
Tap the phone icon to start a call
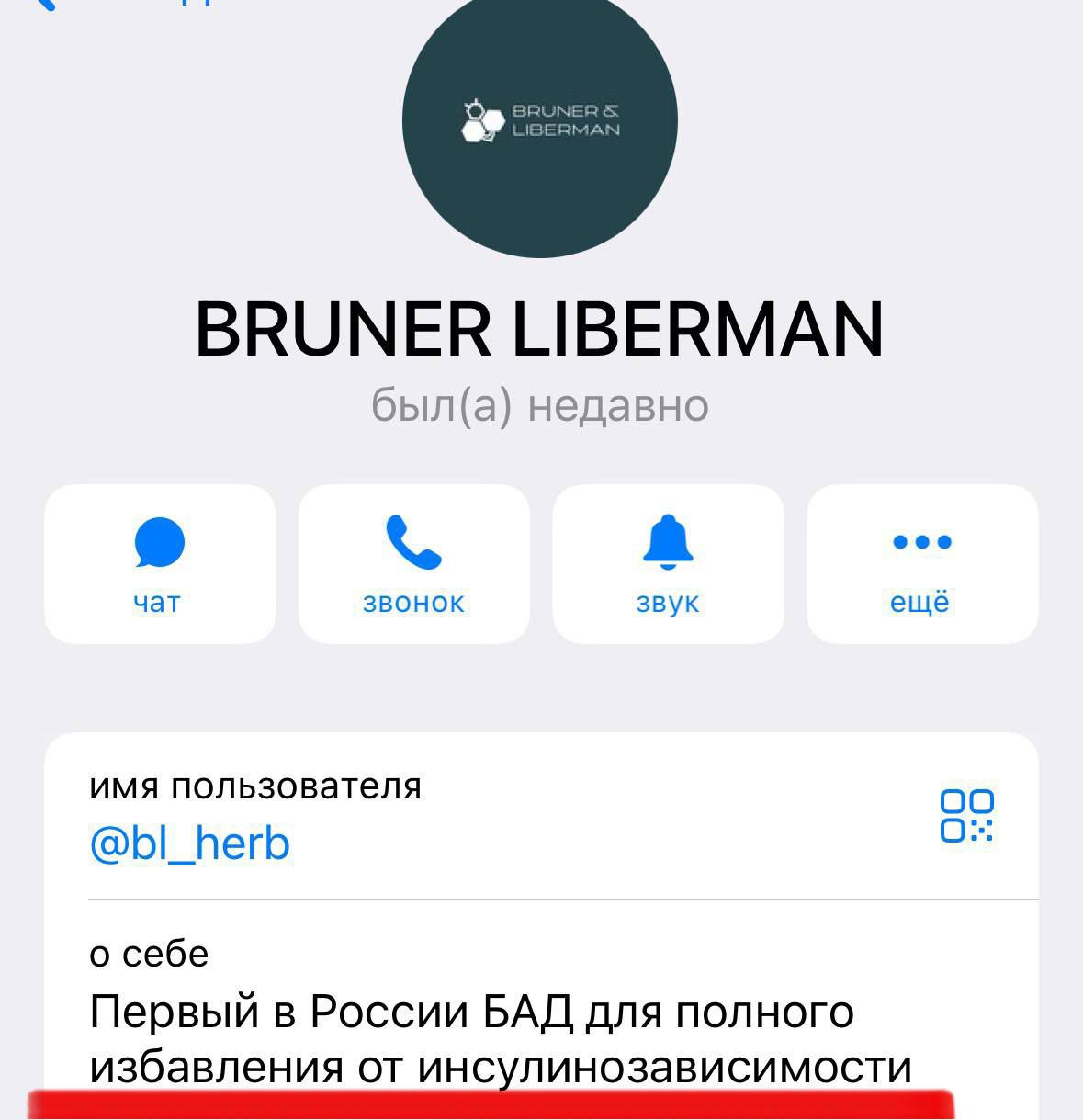(x=413, y=544)
